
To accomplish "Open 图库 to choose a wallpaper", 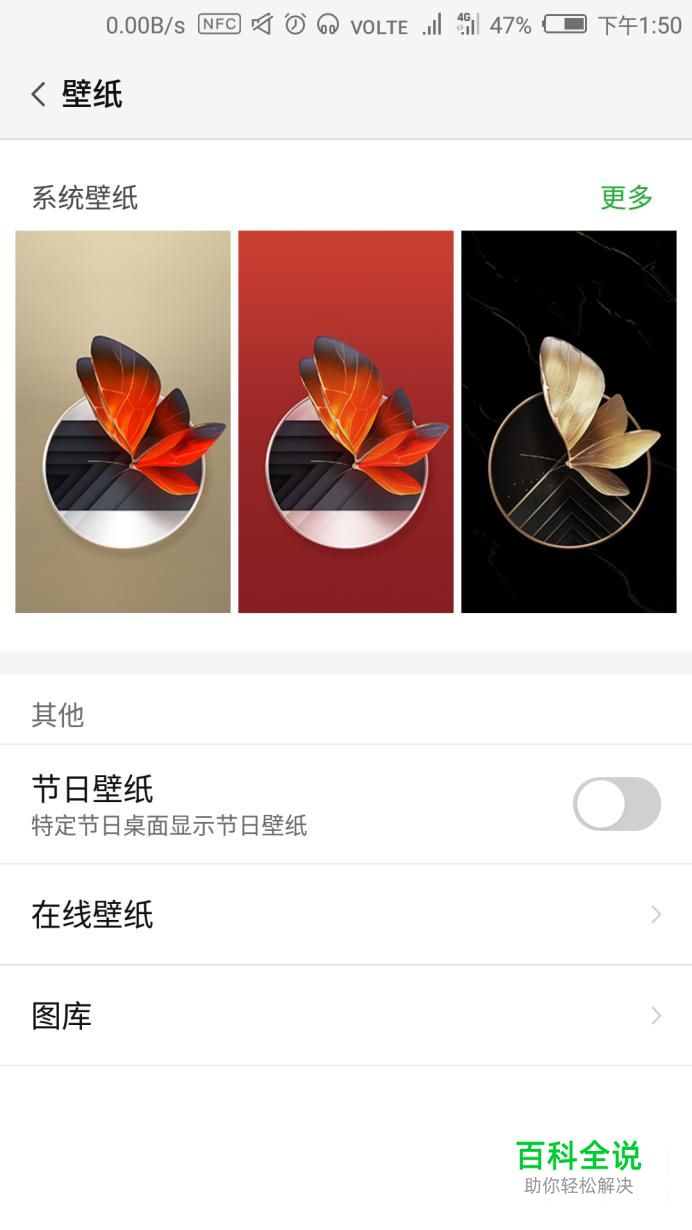I will 346,1016.
